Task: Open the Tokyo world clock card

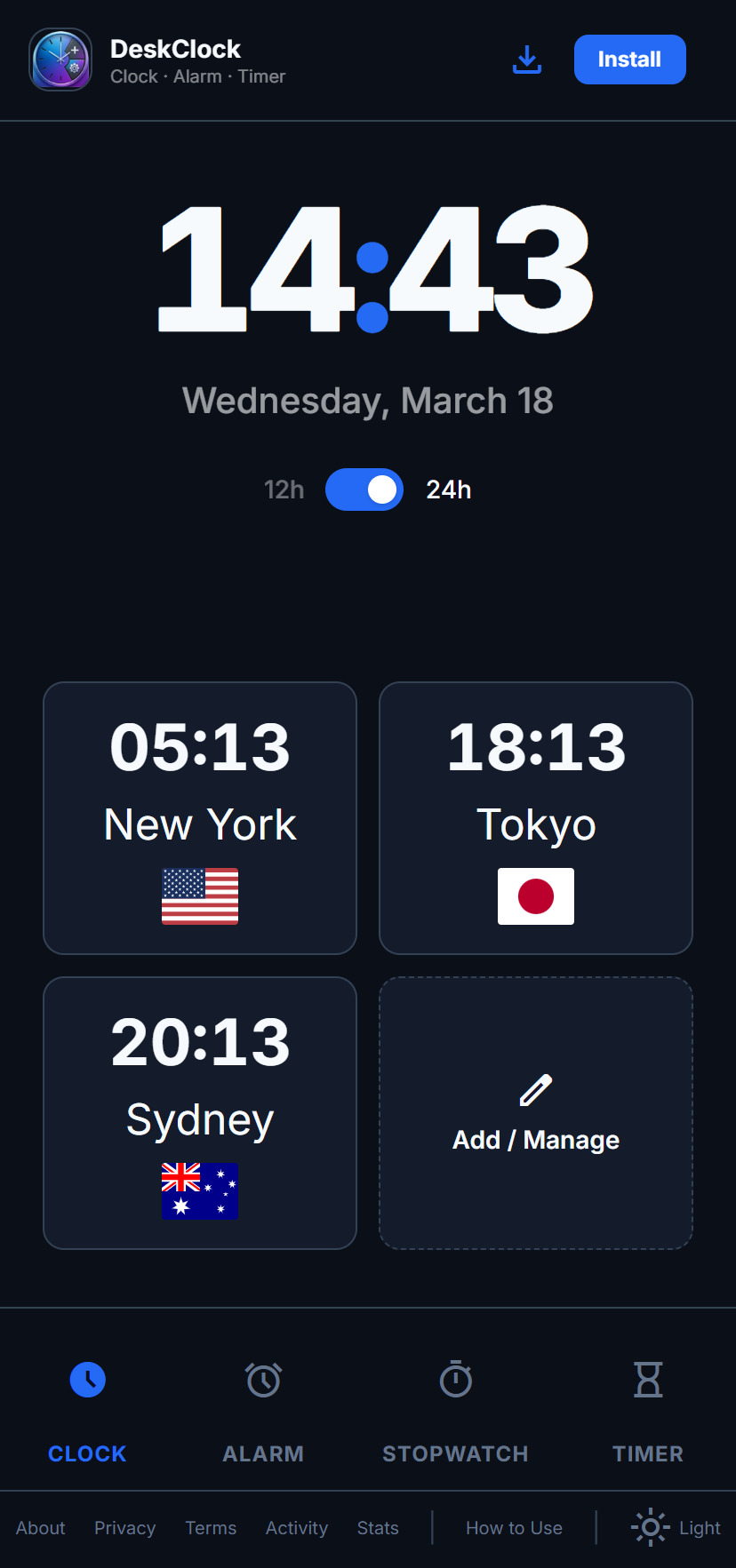Action: [x=536, y=818]
